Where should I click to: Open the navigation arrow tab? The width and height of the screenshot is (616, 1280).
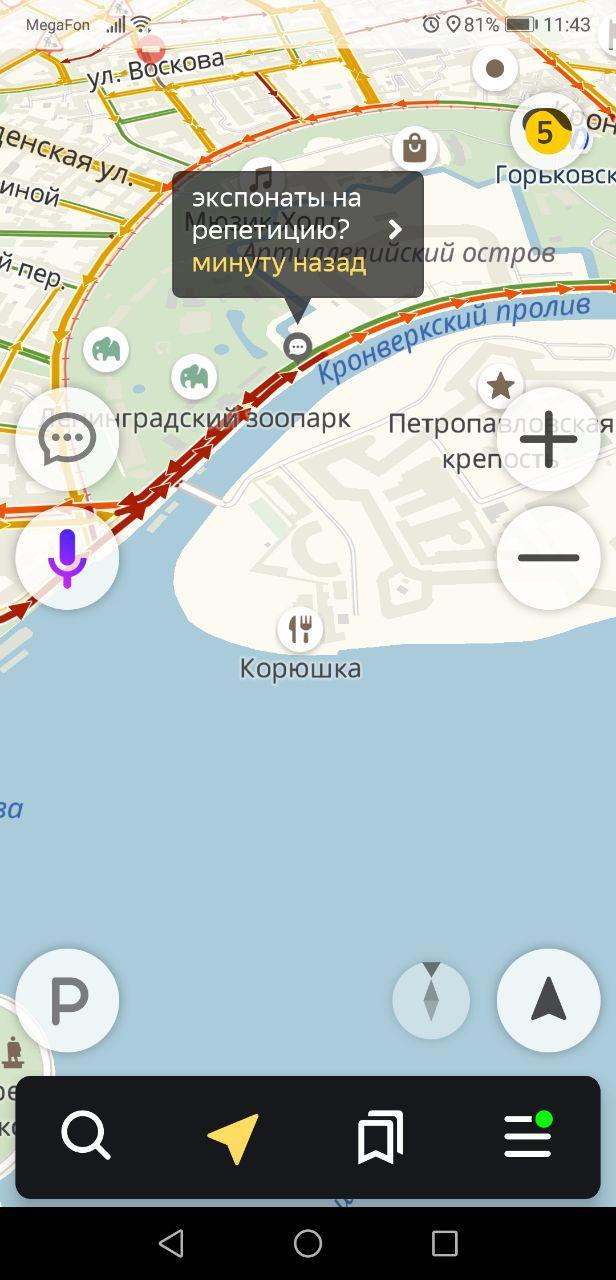click(233, 1137)
